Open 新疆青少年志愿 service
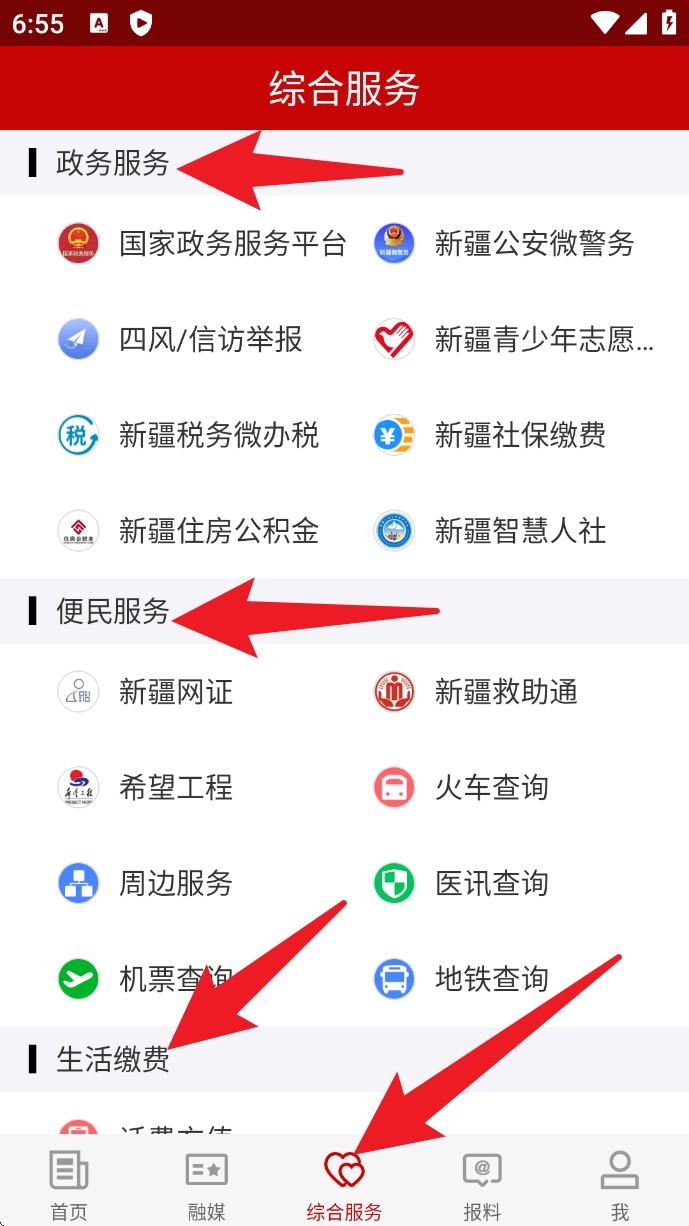 pyautogui.click(x=514, y=339)
